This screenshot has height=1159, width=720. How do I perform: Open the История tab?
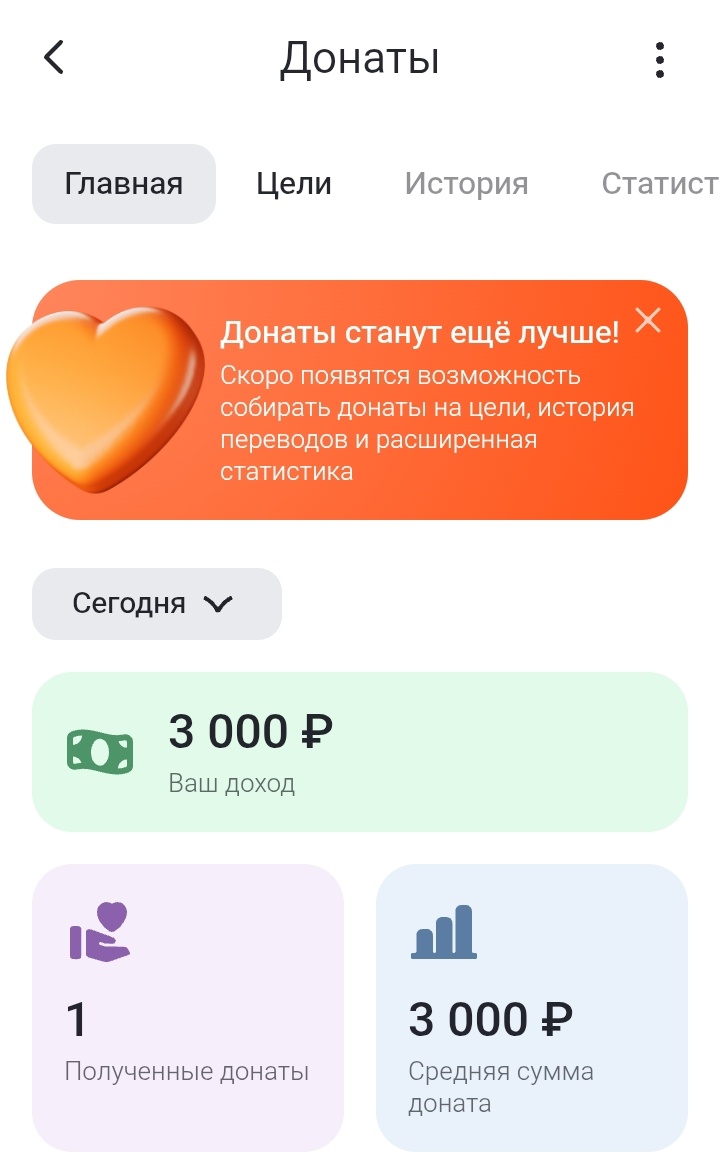(466, 184)
